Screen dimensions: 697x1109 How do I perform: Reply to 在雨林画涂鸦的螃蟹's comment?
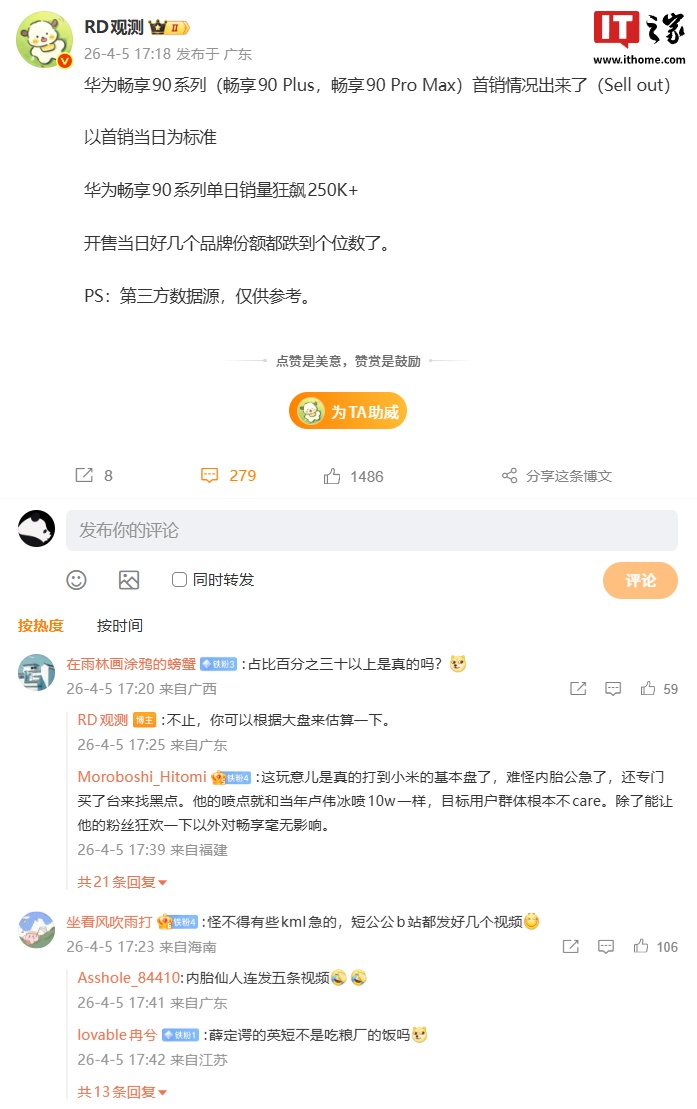click(613, 689)
